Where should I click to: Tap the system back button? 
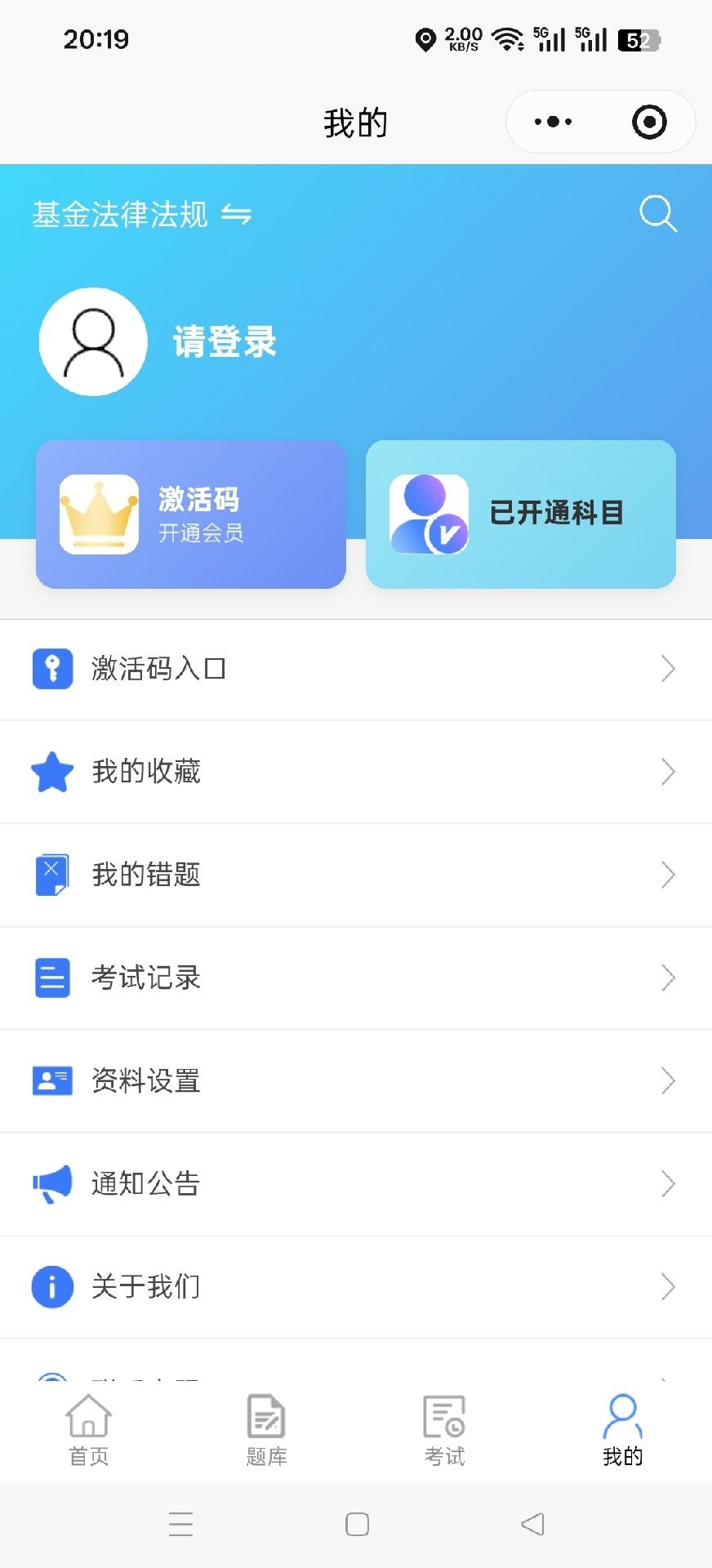tap(532, 1524)
